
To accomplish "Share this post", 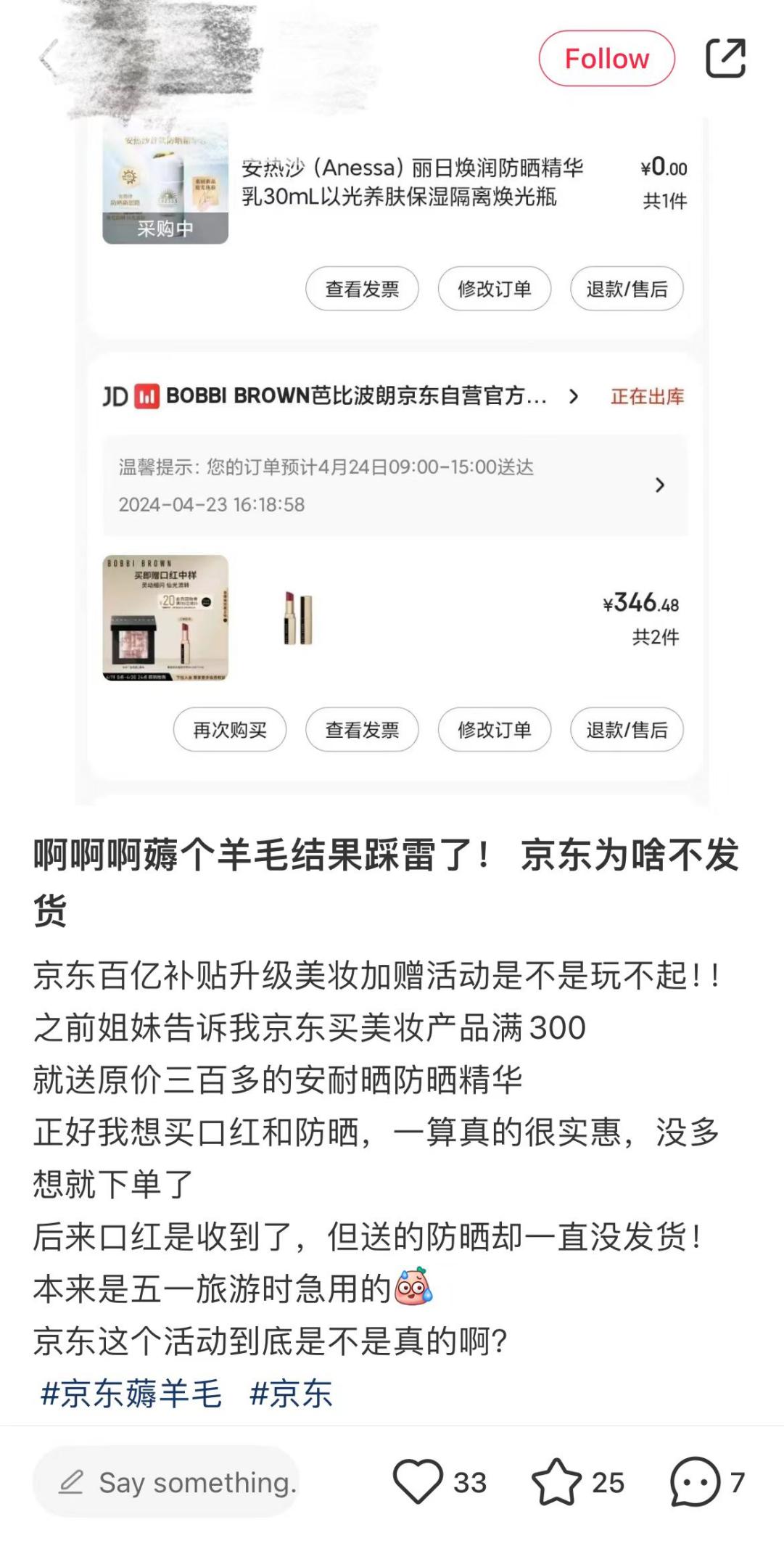I will point(725,58).
